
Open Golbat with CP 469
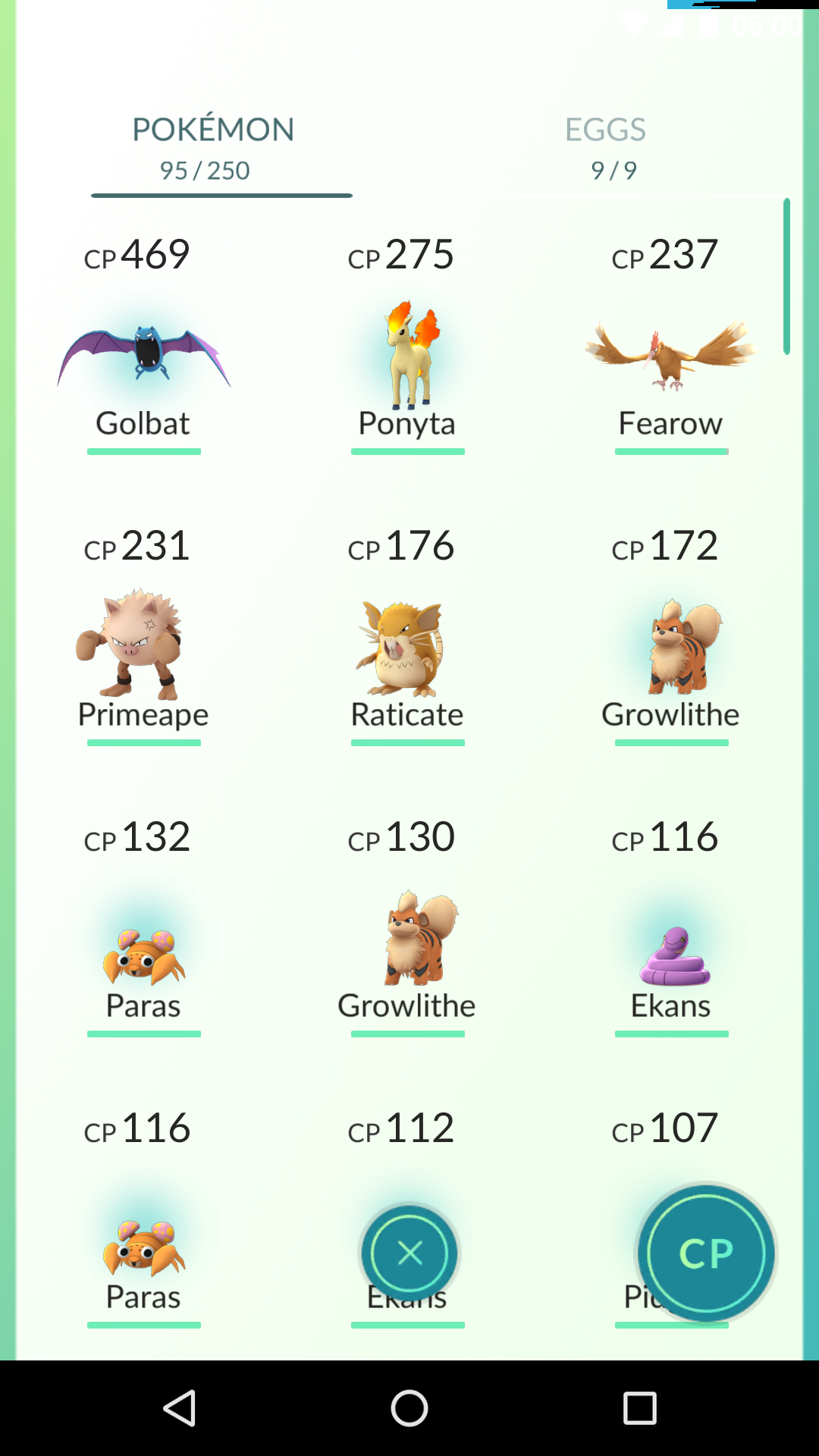pos(144,356)
